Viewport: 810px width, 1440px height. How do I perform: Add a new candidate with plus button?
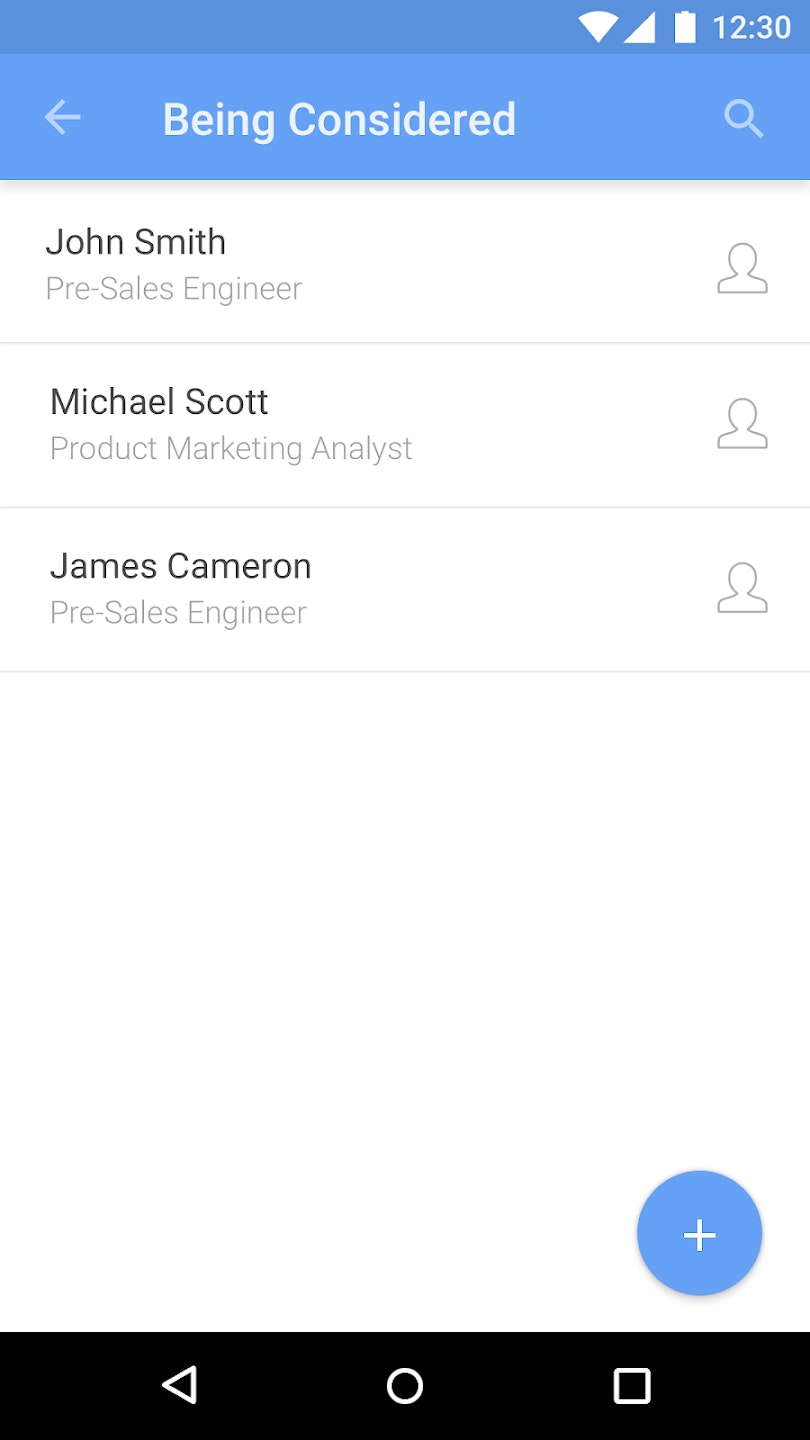[x=699, y=1234]
